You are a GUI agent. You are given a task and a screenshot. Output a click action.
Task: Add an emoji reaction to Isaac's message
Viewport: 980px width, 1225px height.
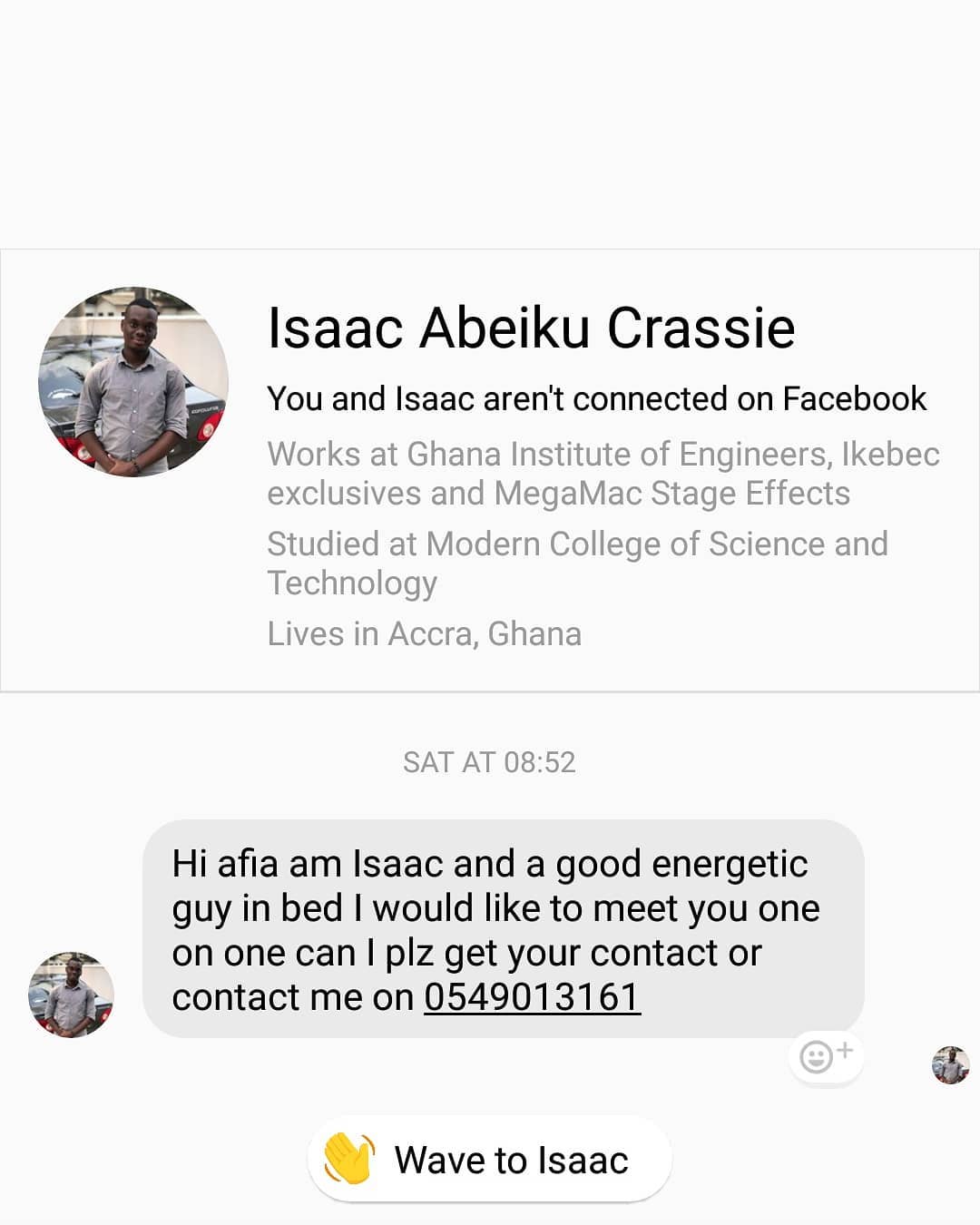[x=825, y=1056]
